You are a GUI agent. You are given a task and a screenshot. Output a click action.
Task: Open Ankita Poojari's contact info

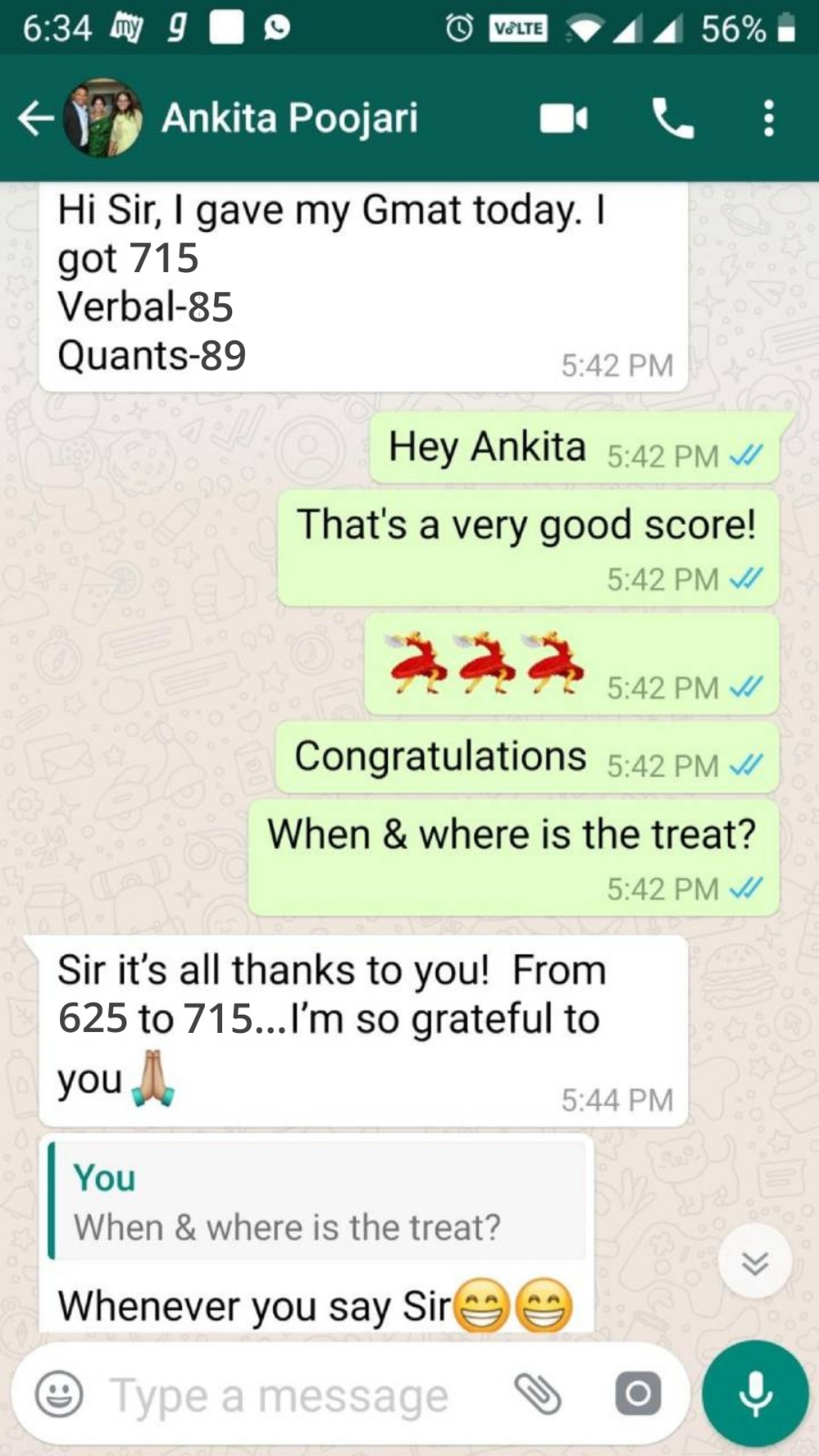(x=289, y=118)
